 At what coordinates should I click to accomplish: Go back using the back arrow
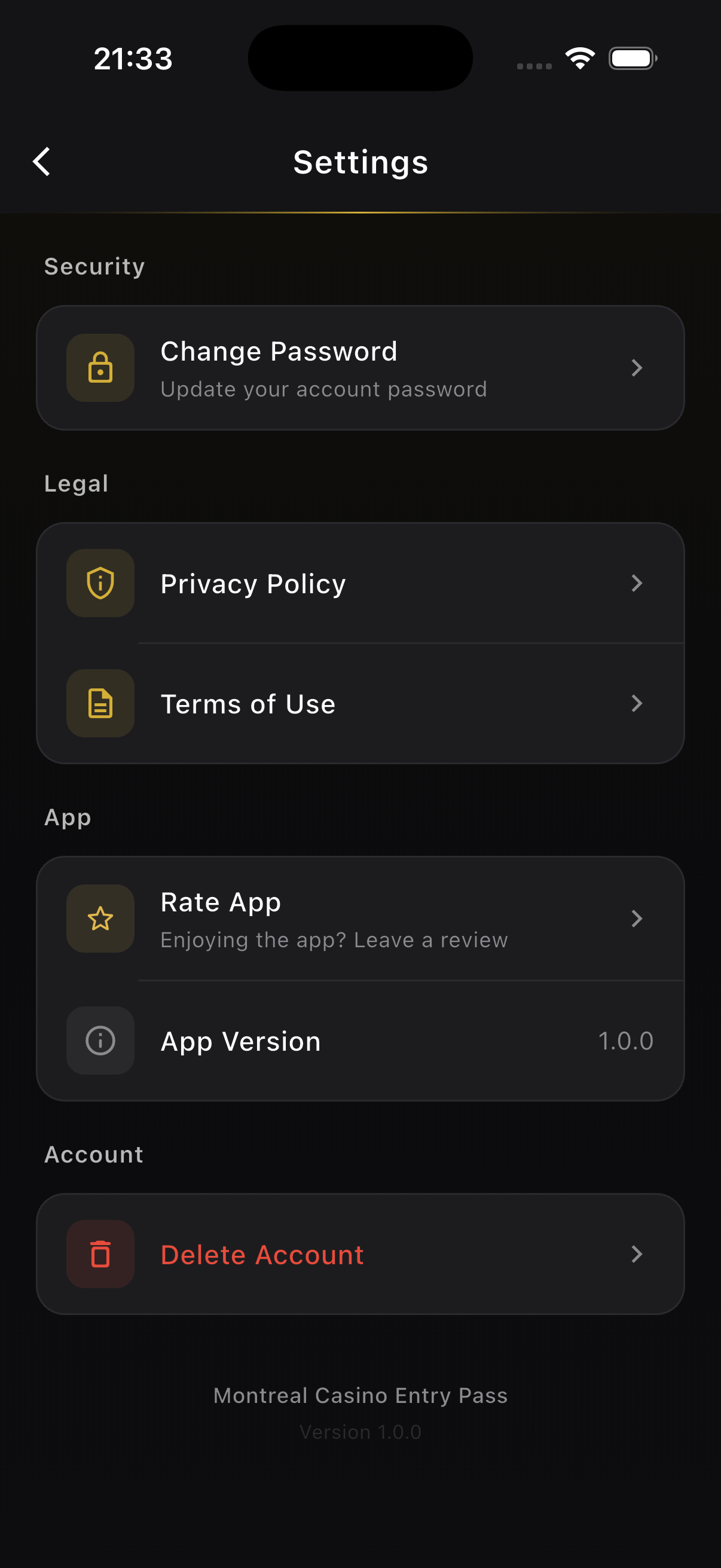click(x=41, y=162)
